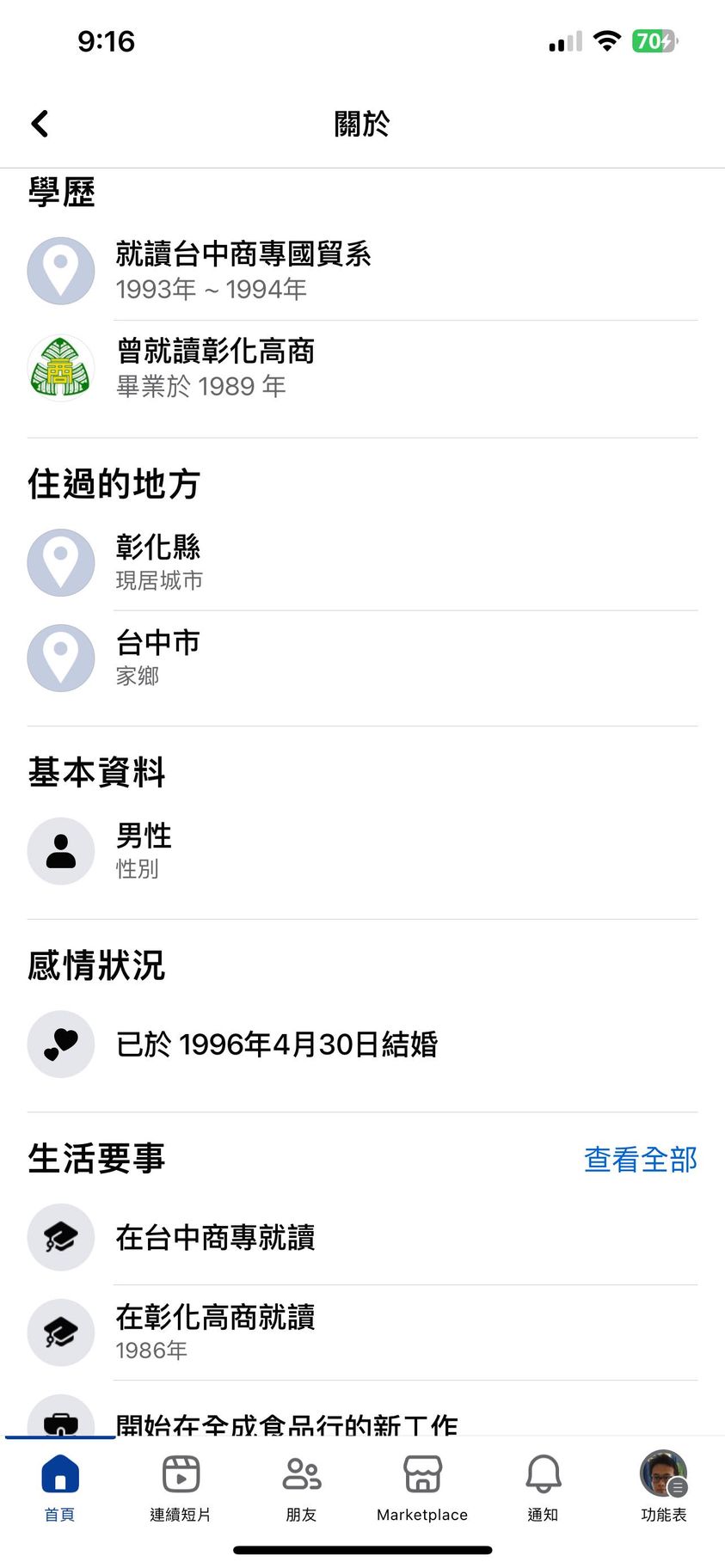
Task: Open the Marketplace tab
Action: tap(422, 1487)
